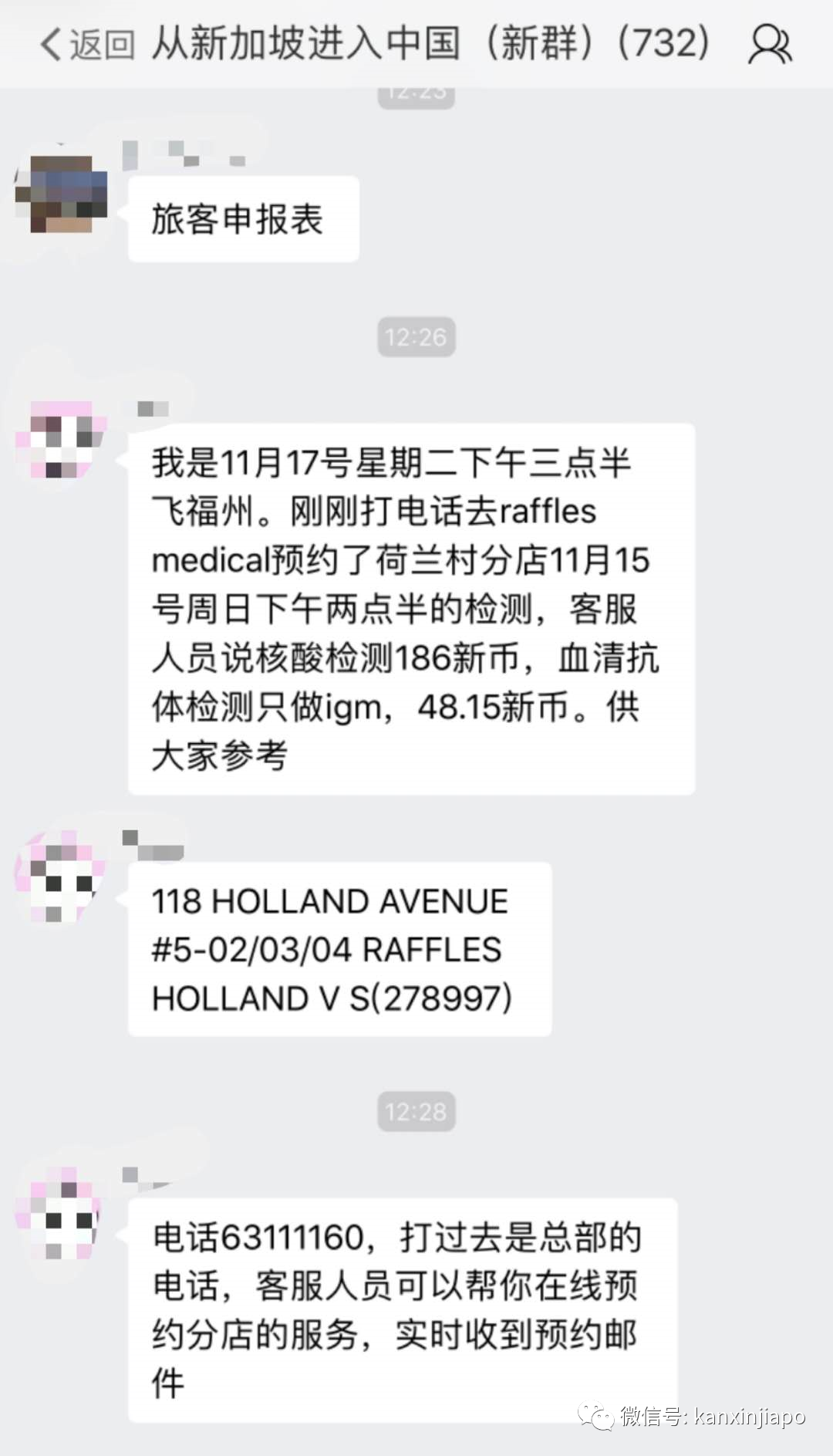Image resolution: width=833 pixels, height=1456 pixels.
Task: Tap the 12:23 timestamp
Action: click(x=416, y=93)
